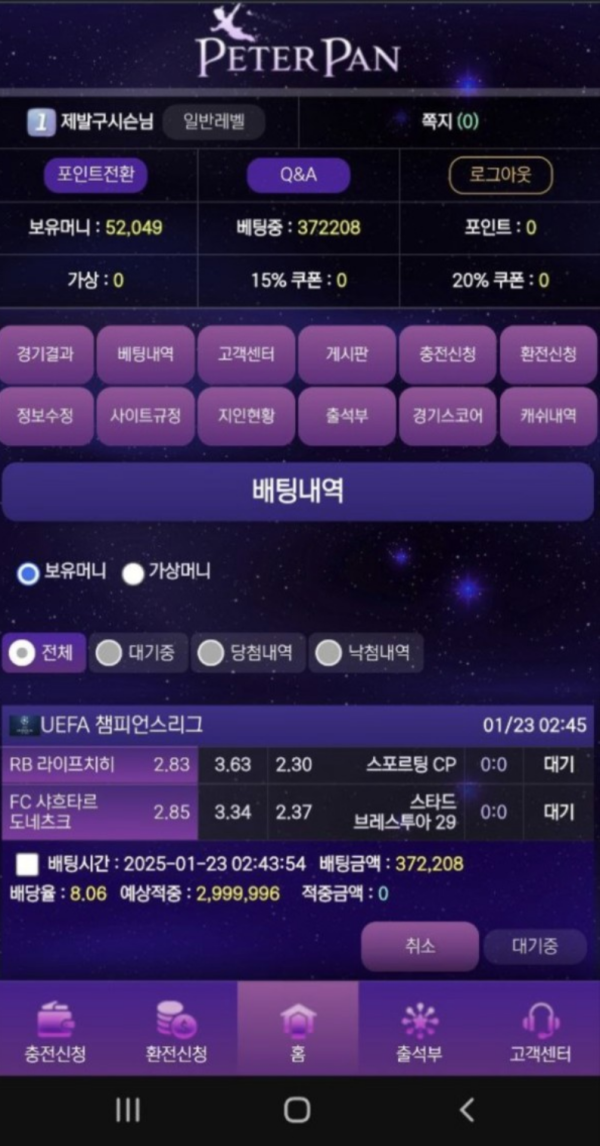This screenshot has width=600, height=1146.
Task: Show 당첨내역 winning bets
Action: point(248,653)
